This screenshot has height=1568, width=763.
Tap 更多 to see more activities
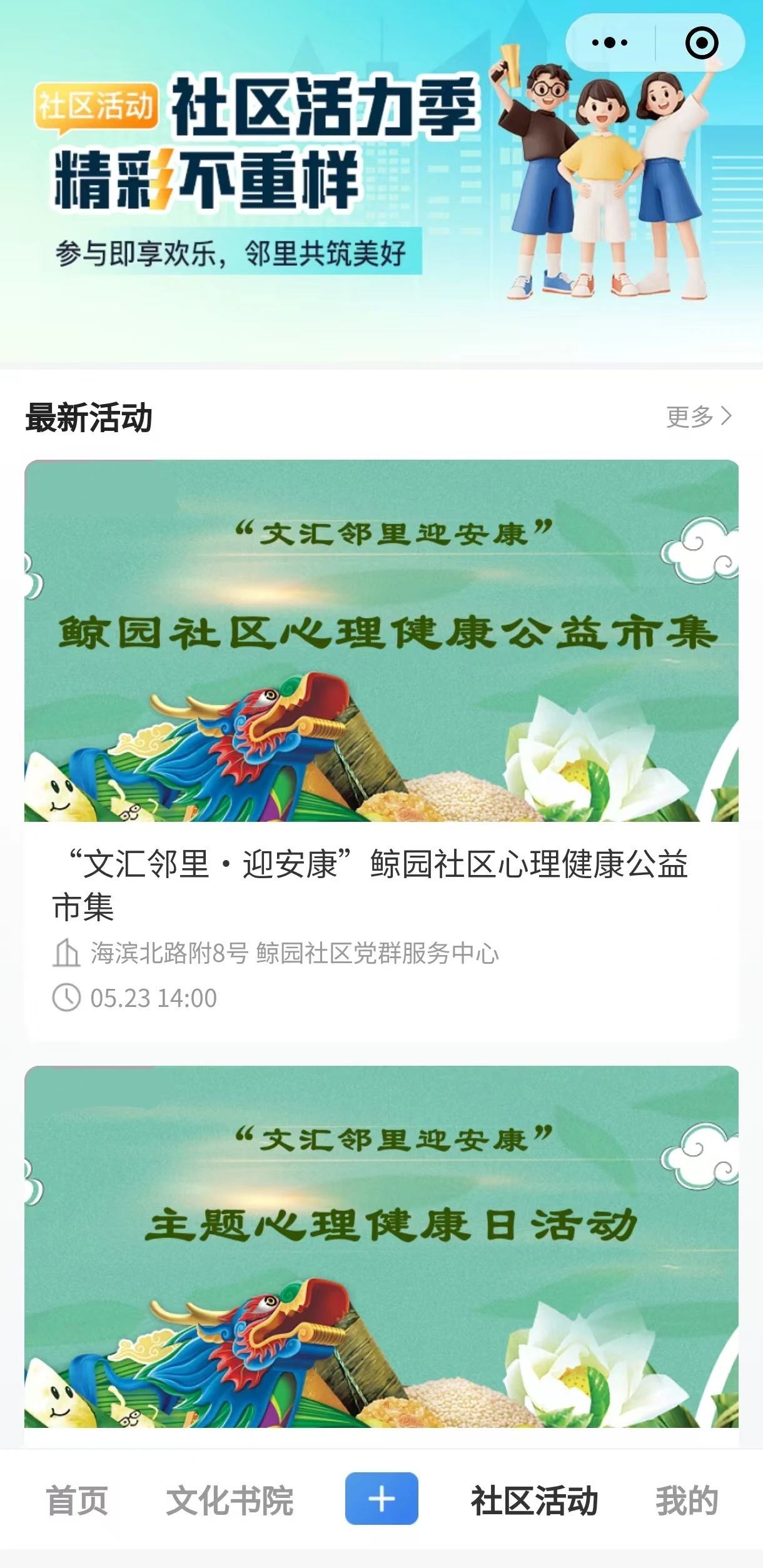tap(699, 417)
